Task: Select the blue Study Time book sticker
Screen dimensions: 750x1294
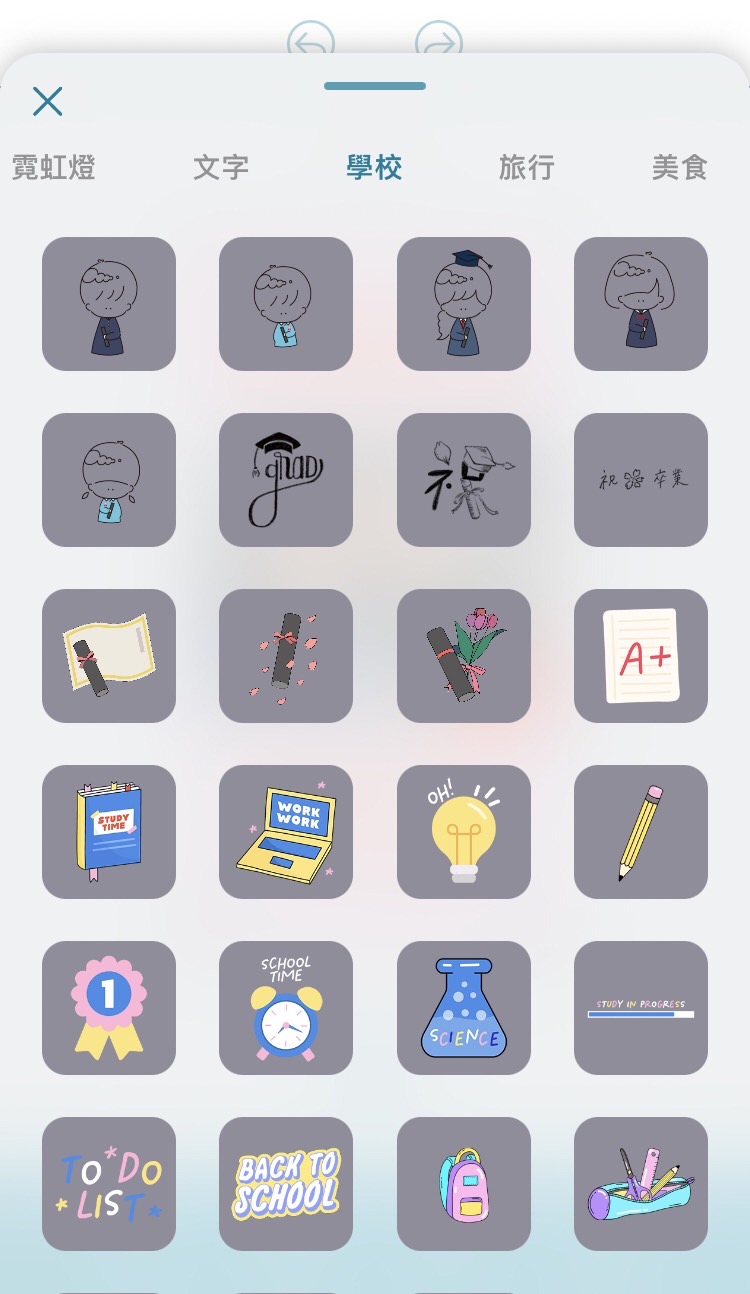Action: pos(109,832)
